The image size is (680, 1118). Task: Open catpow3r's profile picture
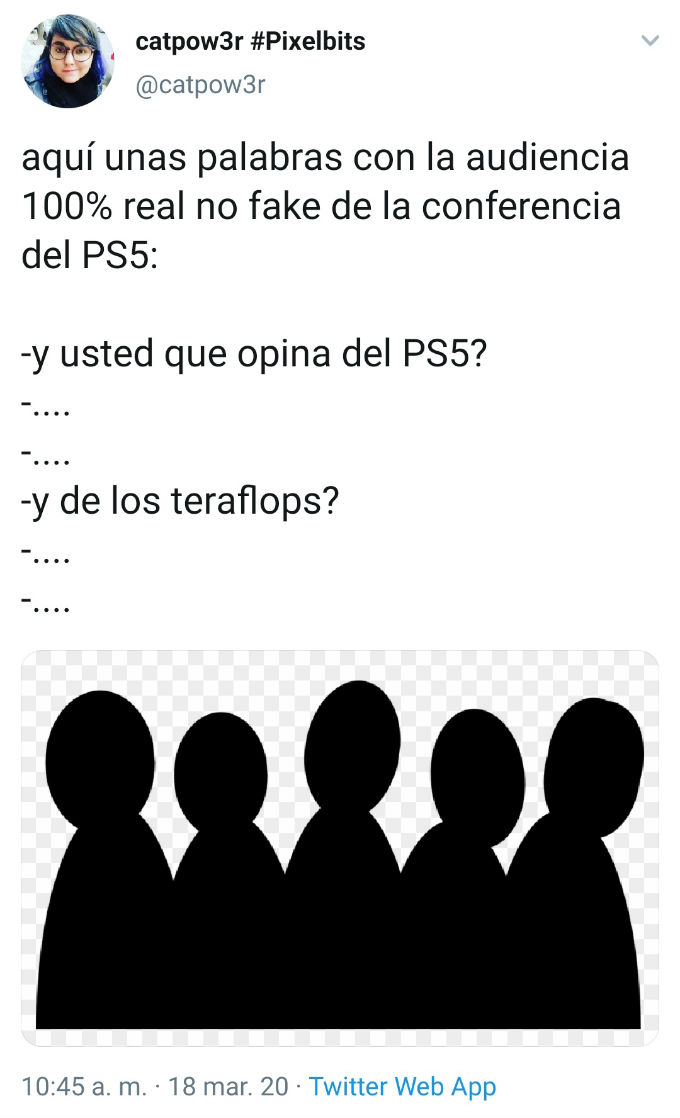coord(68,62)
